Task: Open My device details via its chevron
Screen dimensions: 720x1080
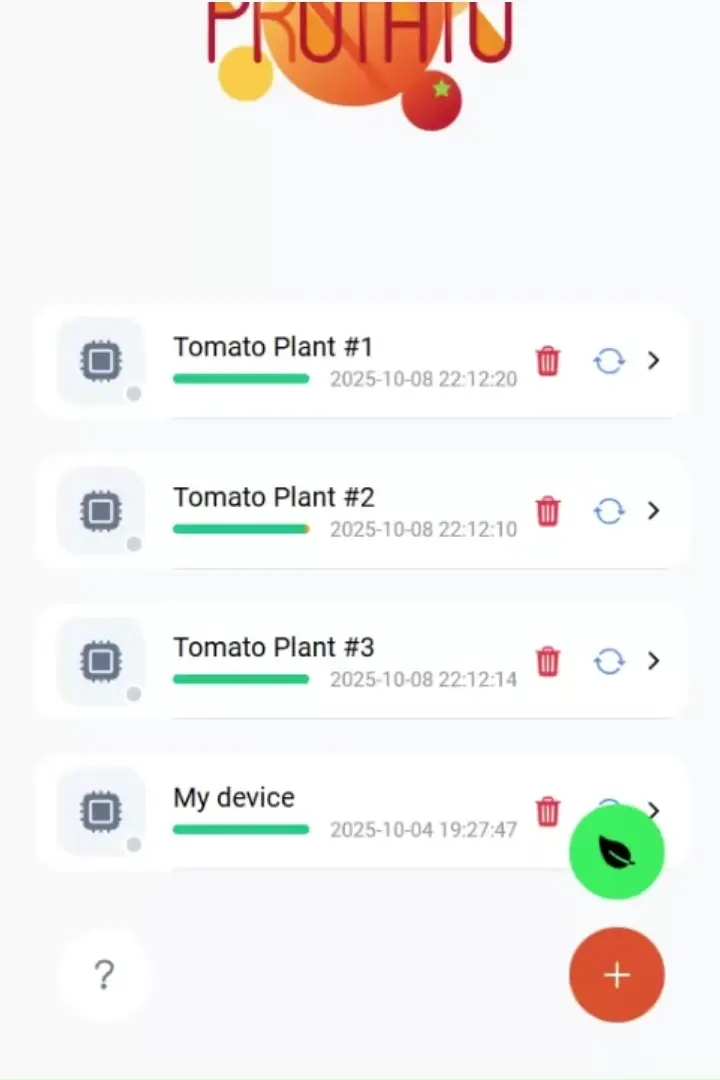Action: click(x=653, y=808)
